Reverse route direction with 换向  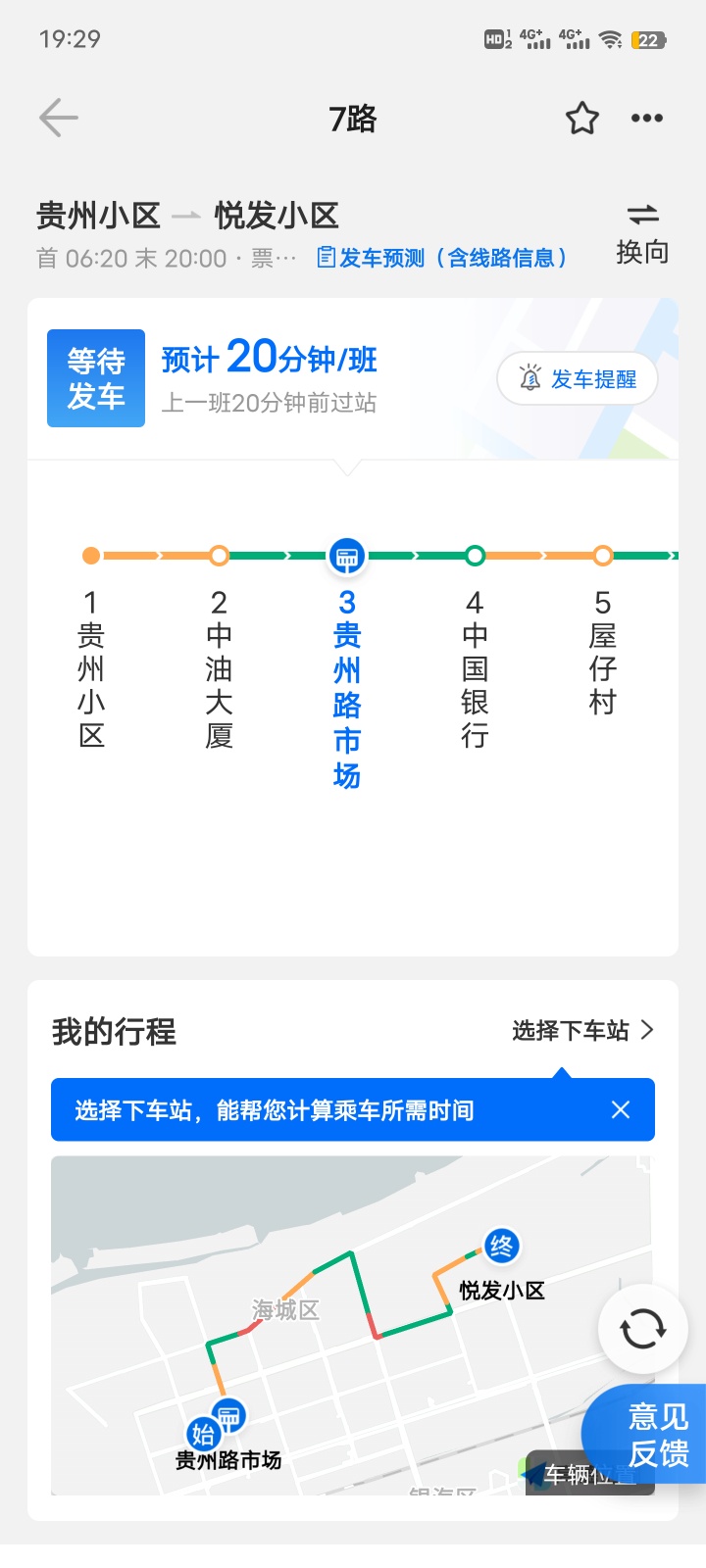642,233
